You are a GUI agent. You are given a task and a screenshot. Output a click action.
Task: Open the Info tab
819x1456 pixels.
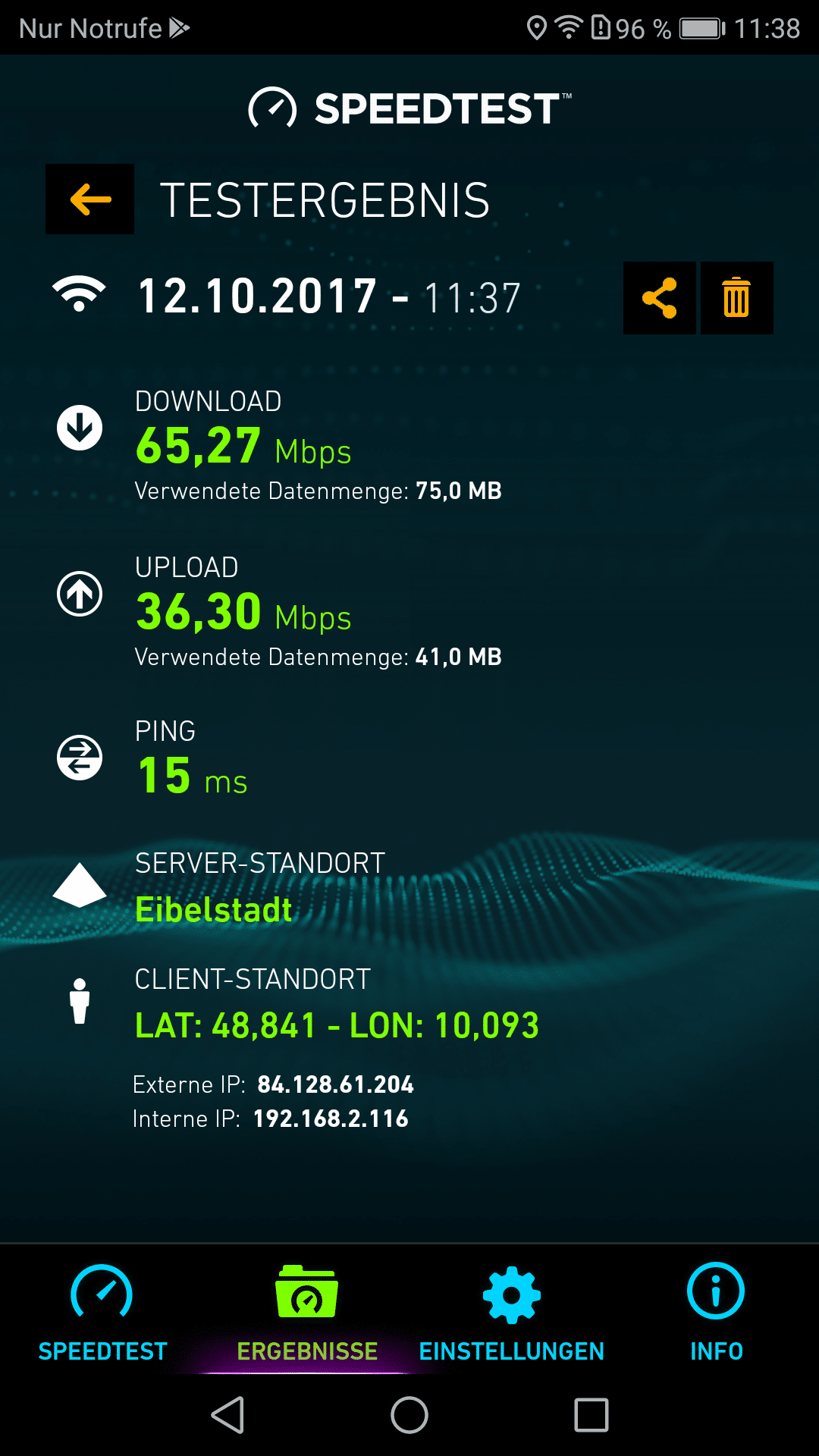pos(716,1313)
